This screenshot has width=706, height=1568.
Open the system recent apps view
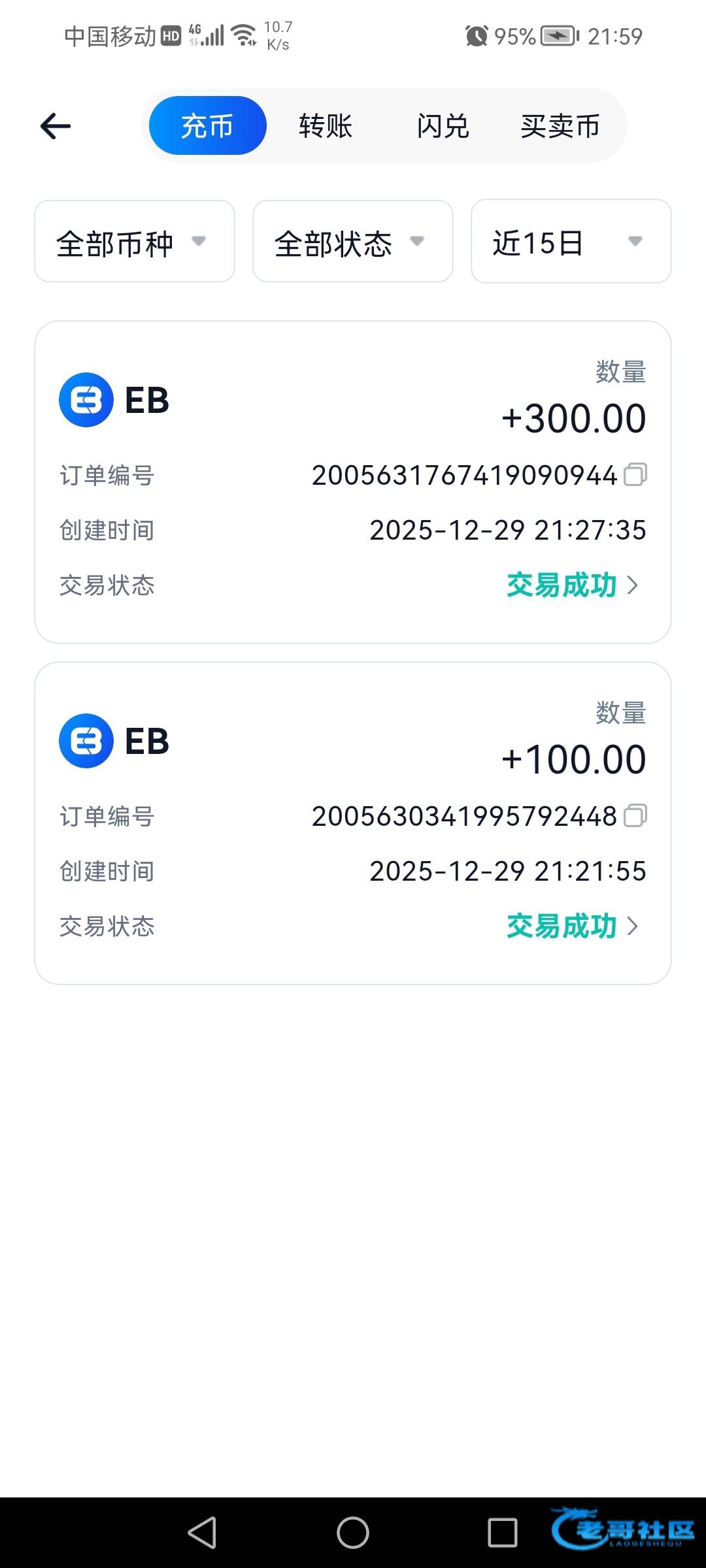pos(503,1533)
